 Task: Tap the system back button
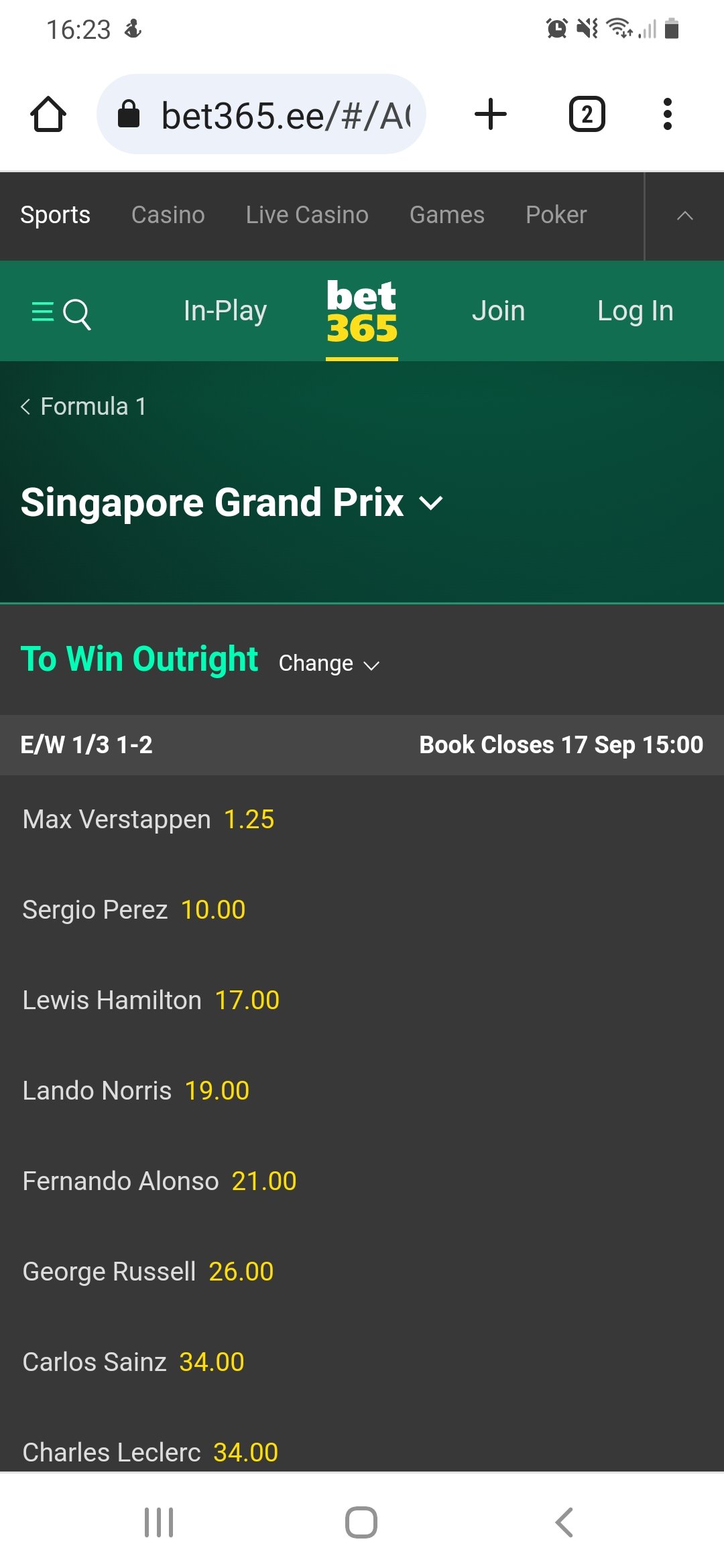tap(564, 1522)
